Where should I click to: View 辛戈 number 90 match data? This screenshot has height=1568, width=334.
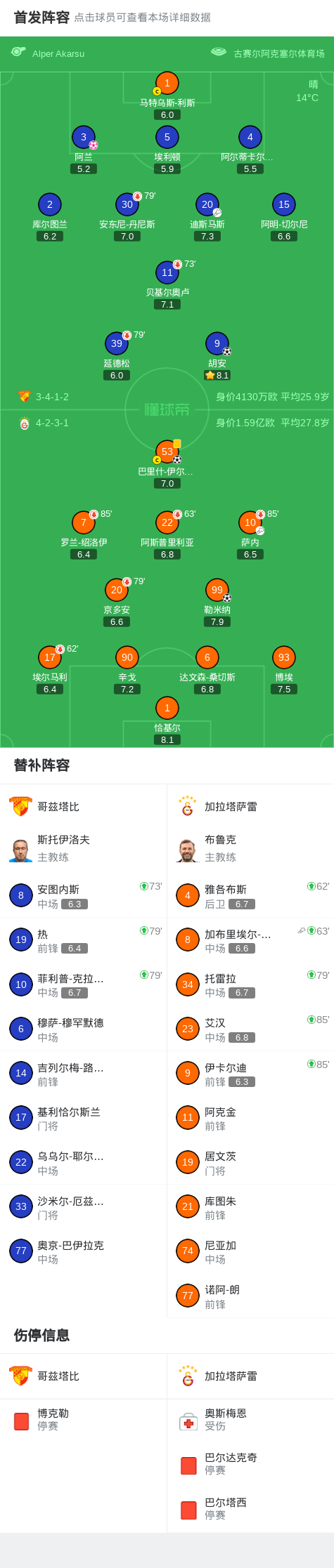(127, 670)
